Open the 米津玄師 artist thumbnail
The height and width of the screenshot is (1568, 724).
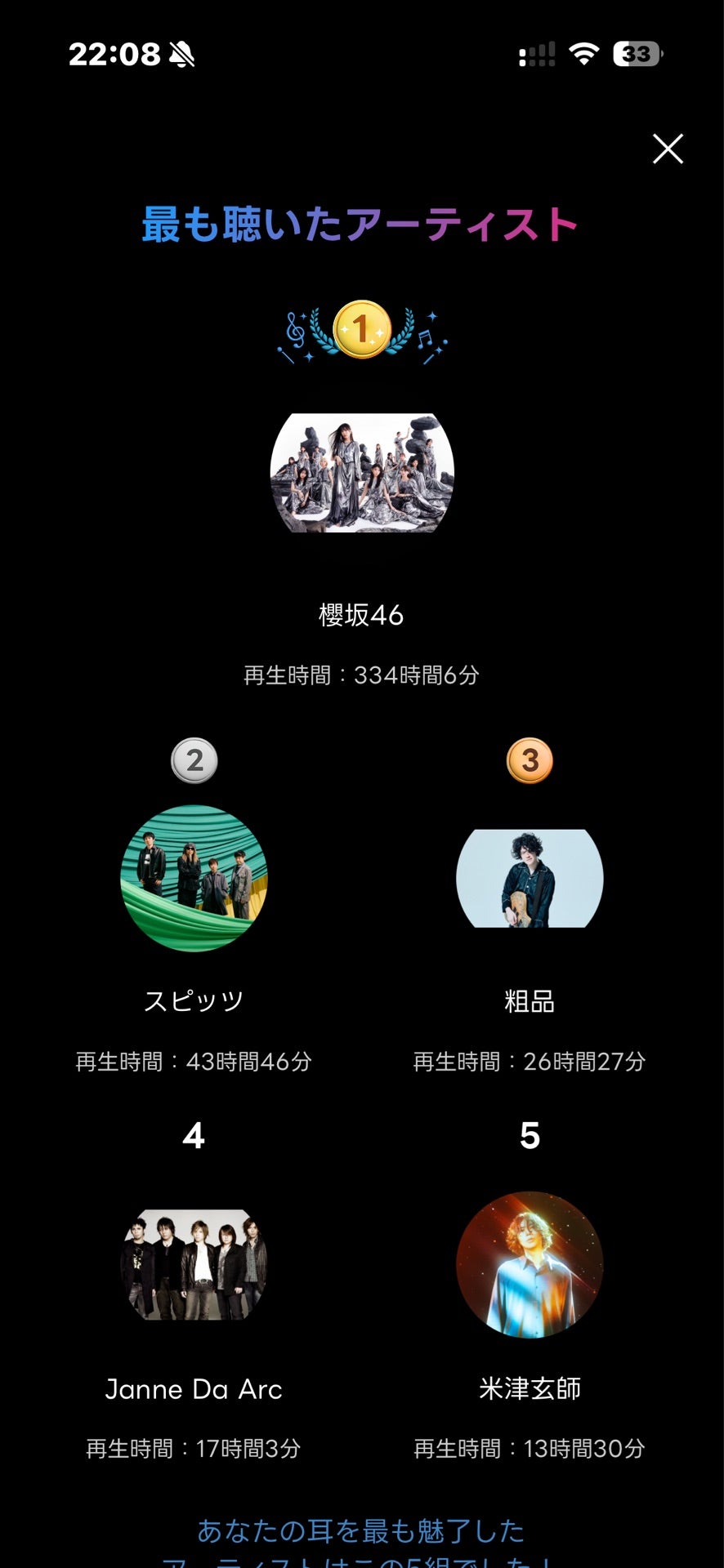(x=531, y=1266)
